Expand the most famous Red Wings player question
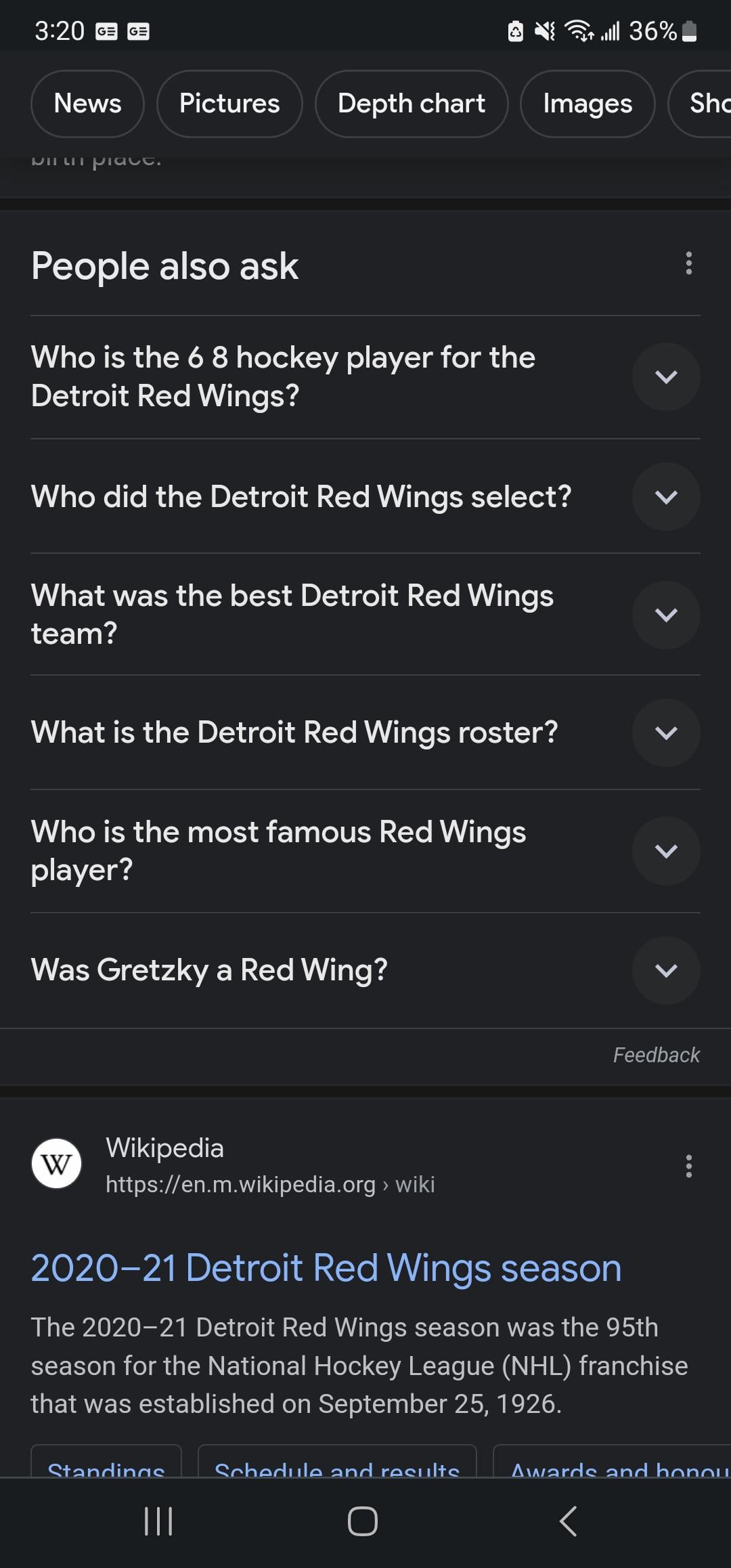The width and height of the screenshot is (731, 1568). point(666,851)
